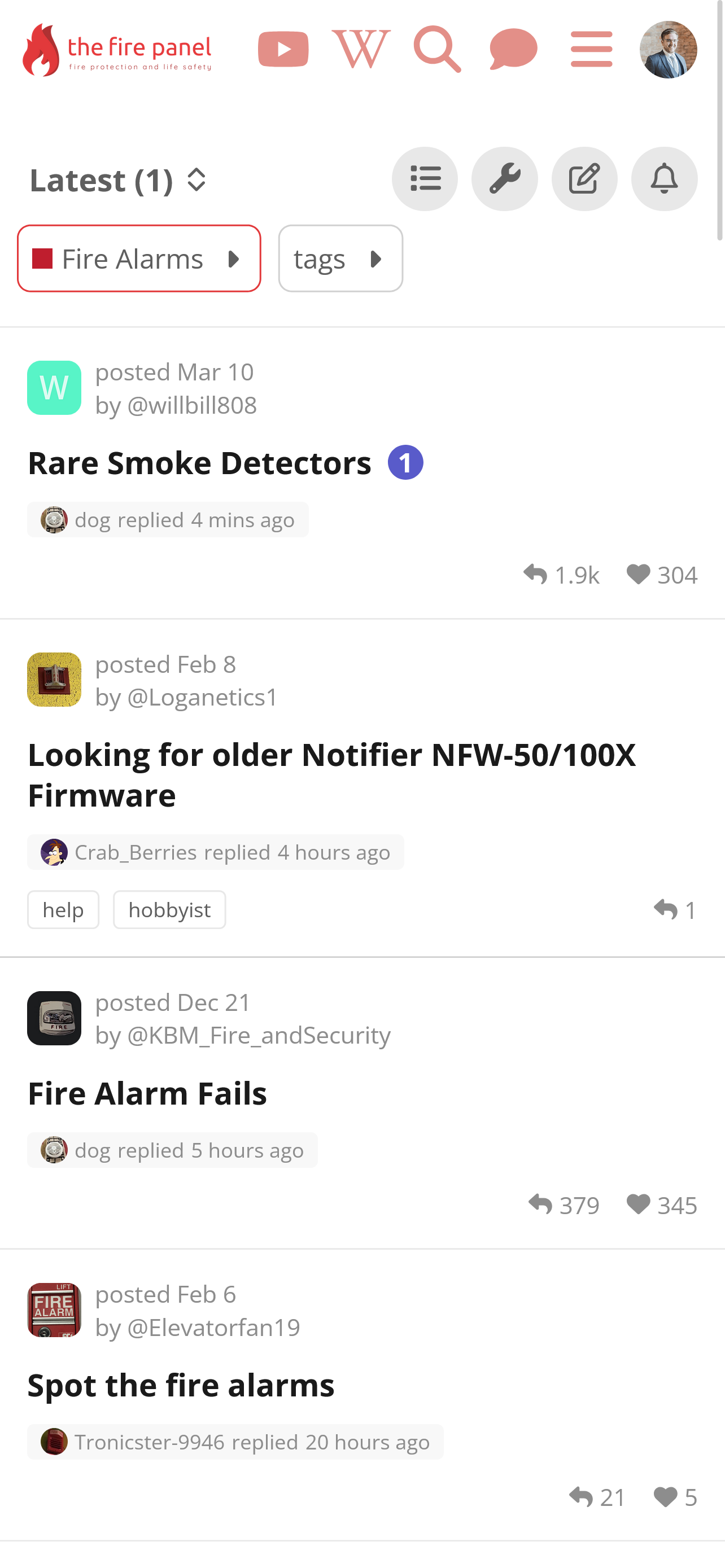Open the hamburger menu
Viewport: 725px width, 1568px height.
point(591,49)
